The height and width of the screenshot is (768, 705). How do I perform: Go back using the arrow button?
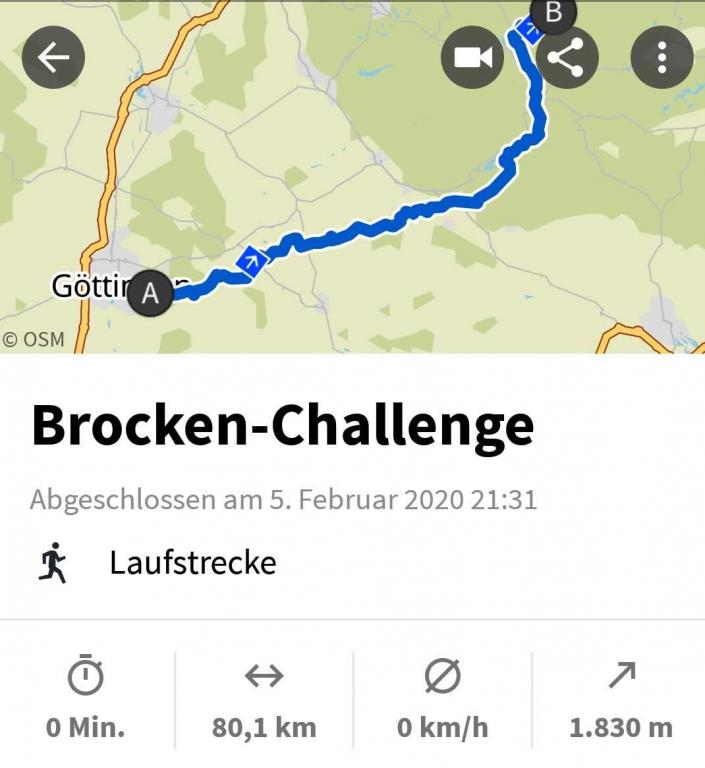53,57
